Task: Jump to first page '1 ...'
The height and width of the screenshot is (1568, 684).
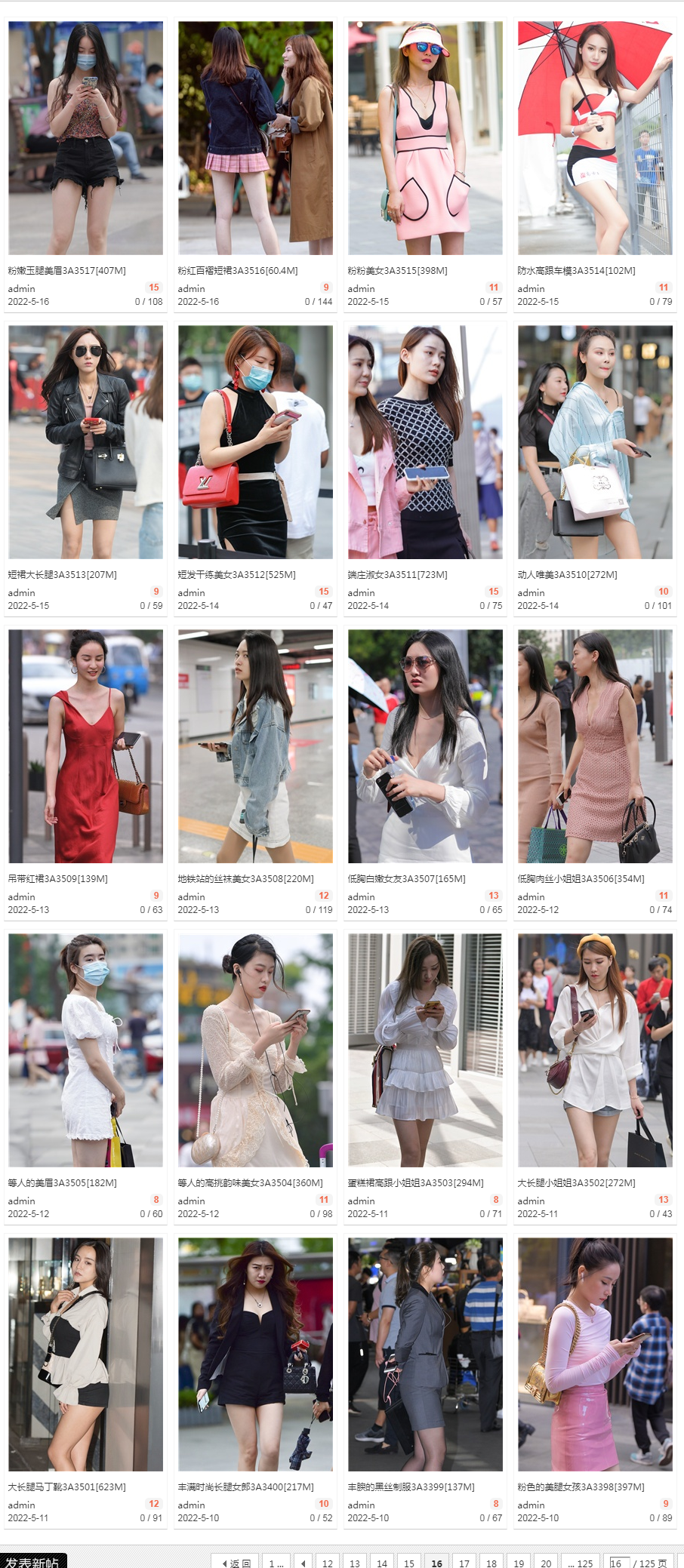Action: tap(276, 1563)
